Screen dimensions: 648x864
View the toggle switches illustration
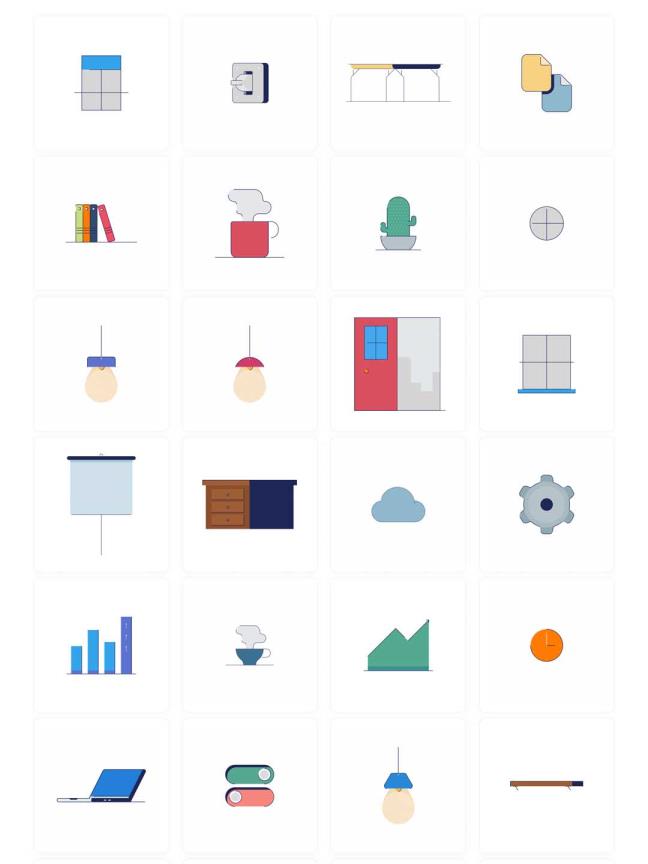pyautogui.click(x=249, y=785)
